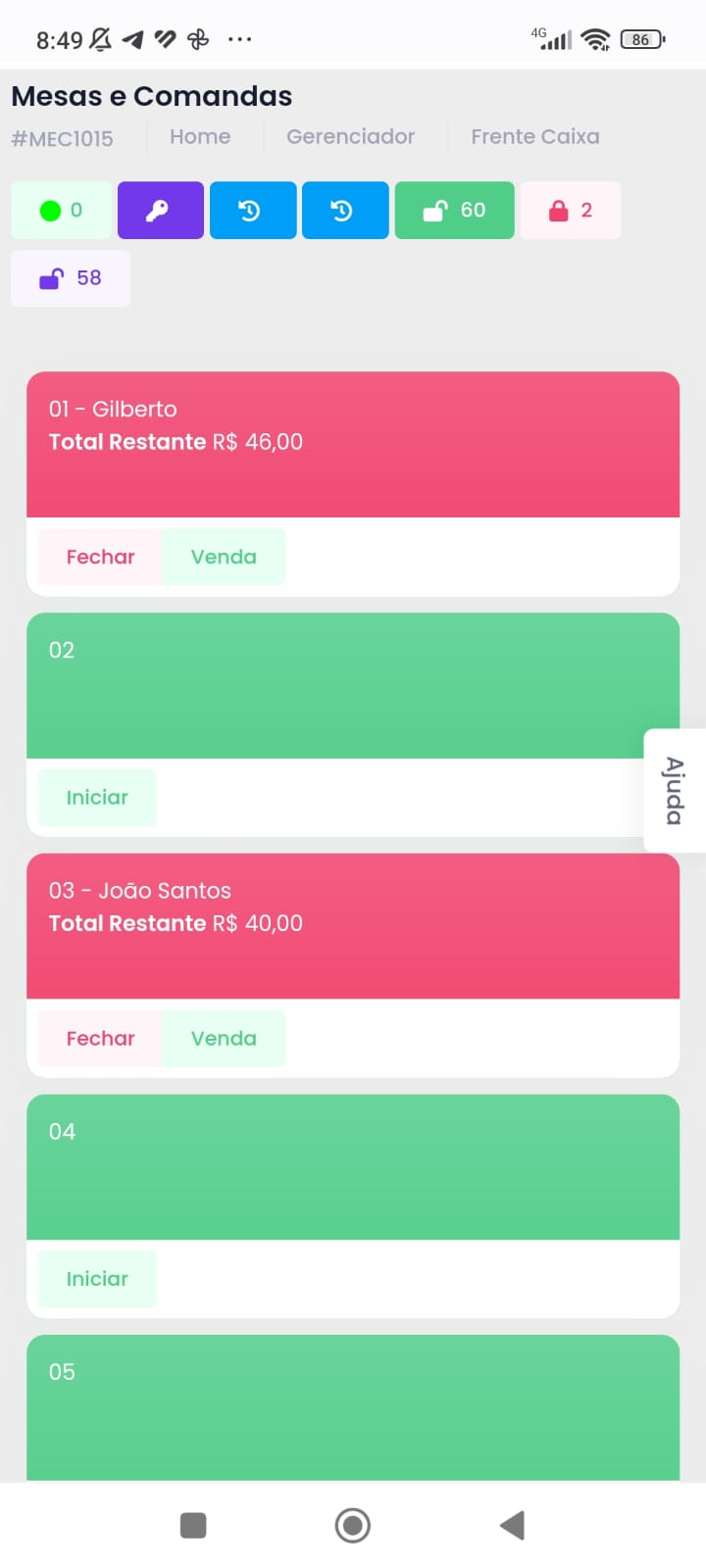Viewport: 706px width, 1568px height.
Task: Open table 05 details
Action: (353, 1406)
